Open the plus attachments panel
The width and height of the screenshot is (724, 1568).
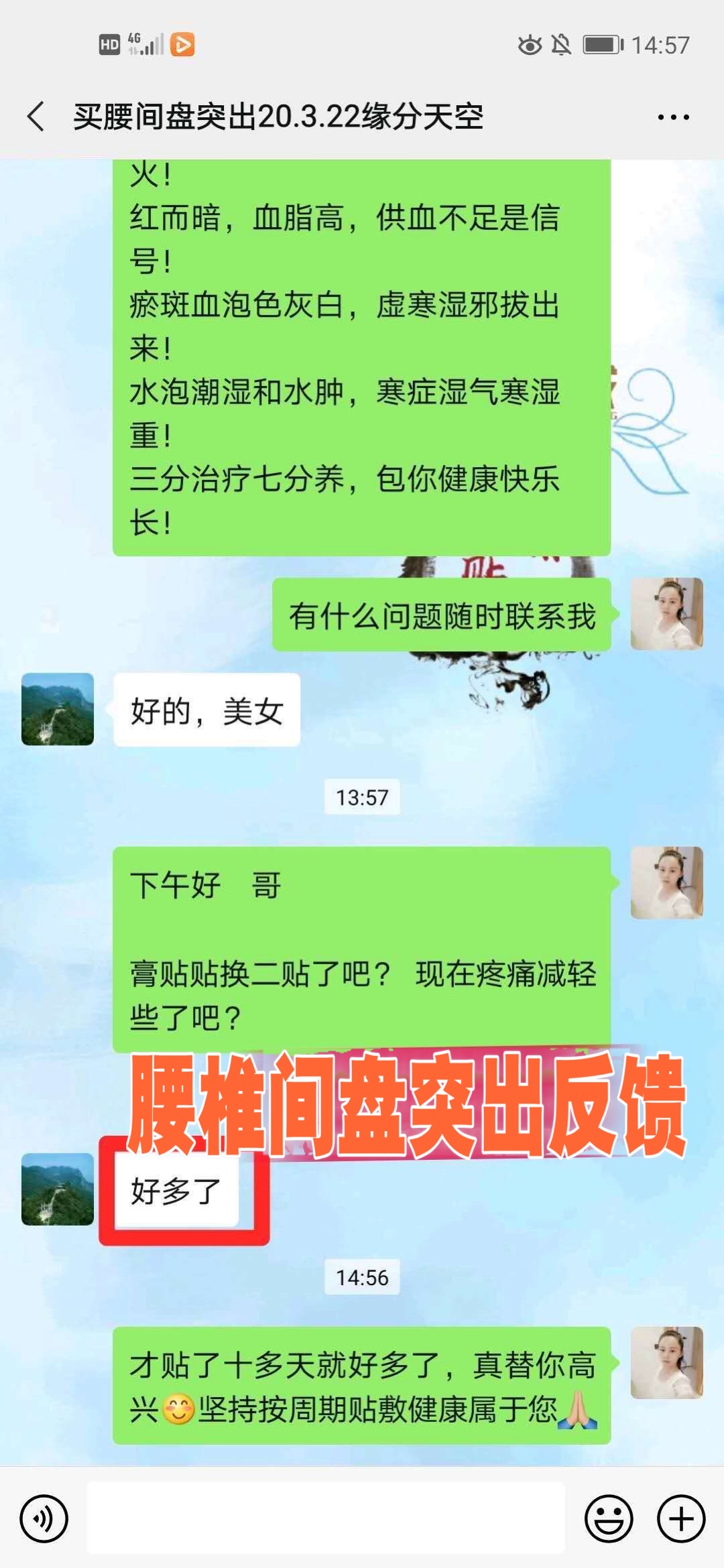point(681,1518)
